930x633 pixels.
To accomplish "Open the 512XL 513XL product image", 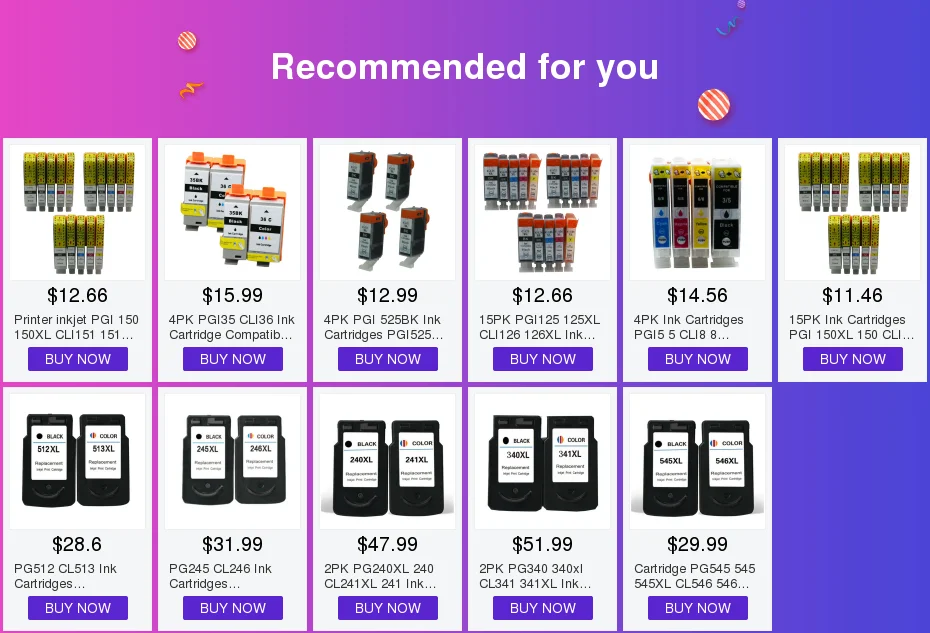I will [78, 461].
